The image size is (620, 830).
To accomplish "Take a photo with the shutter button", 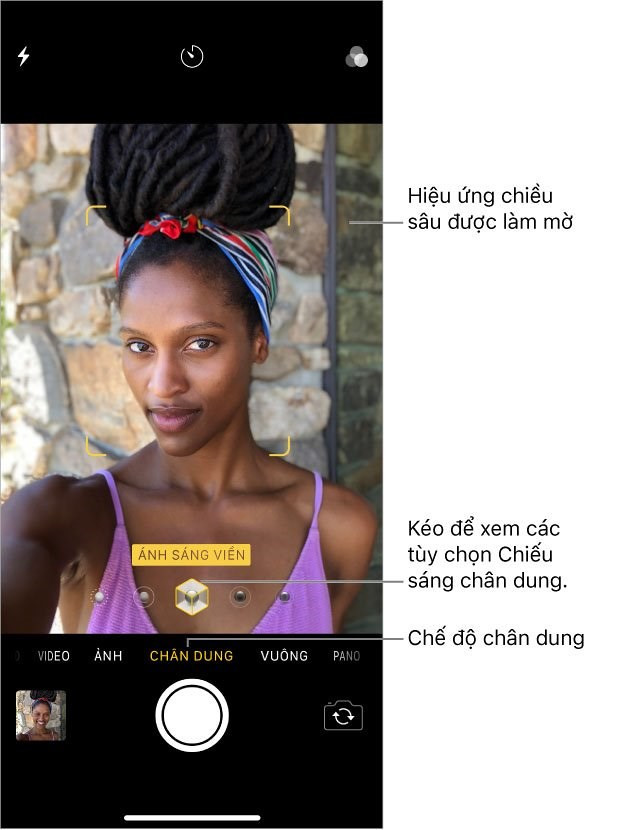I will coord(192,715).
